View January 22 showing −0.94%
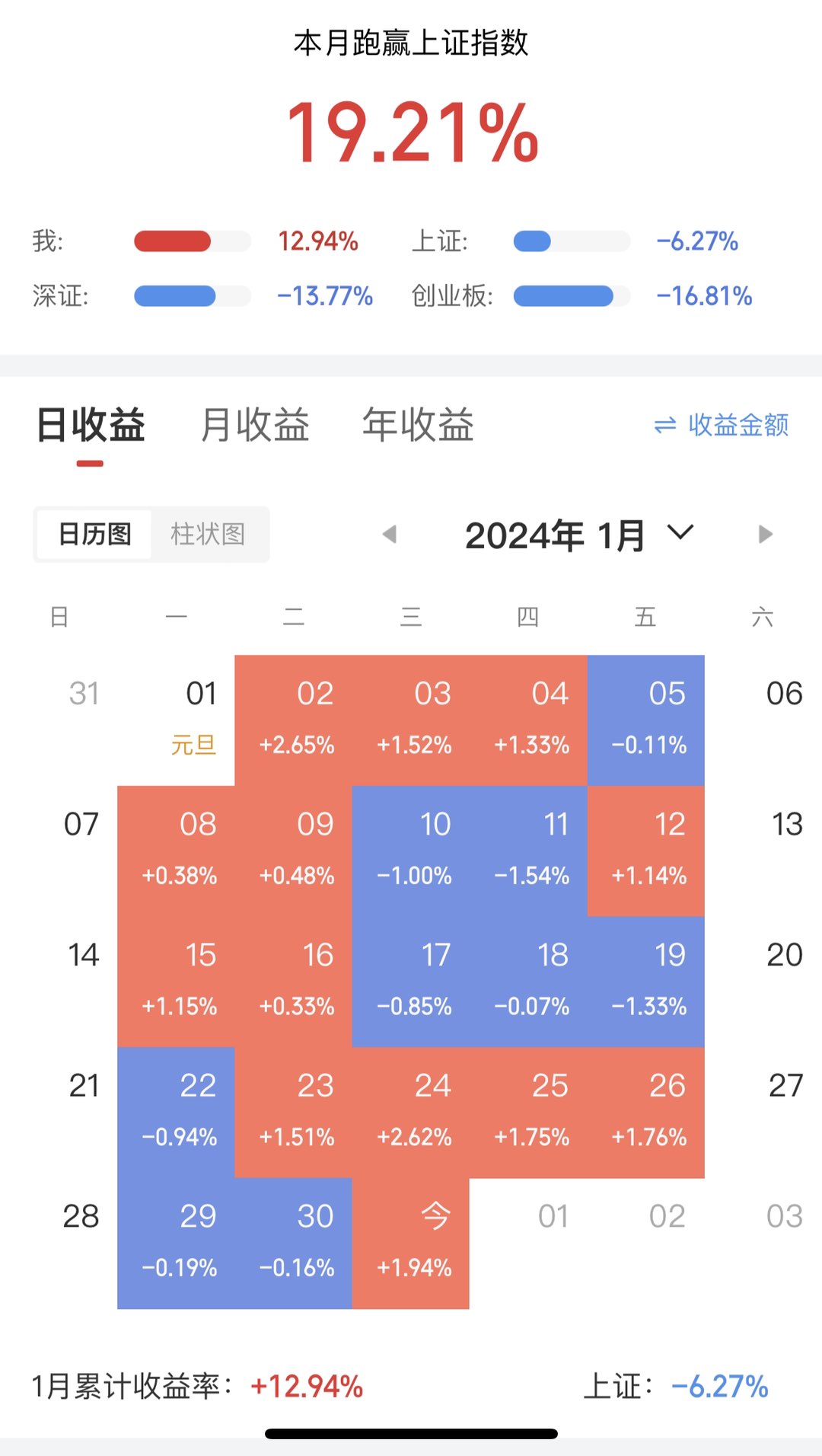The height and width of the screenshot is (1456, 822). (177, 1113)
